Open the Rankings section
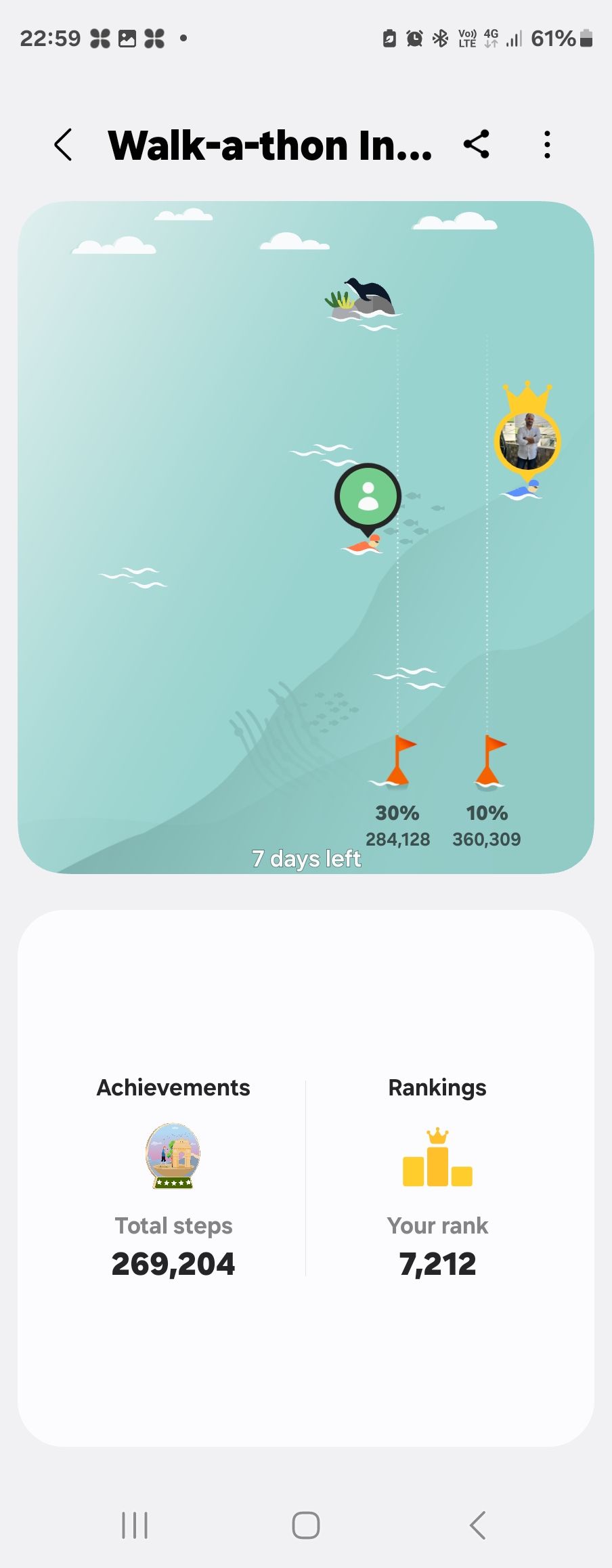612x1568 pixels. [437, 1087]
